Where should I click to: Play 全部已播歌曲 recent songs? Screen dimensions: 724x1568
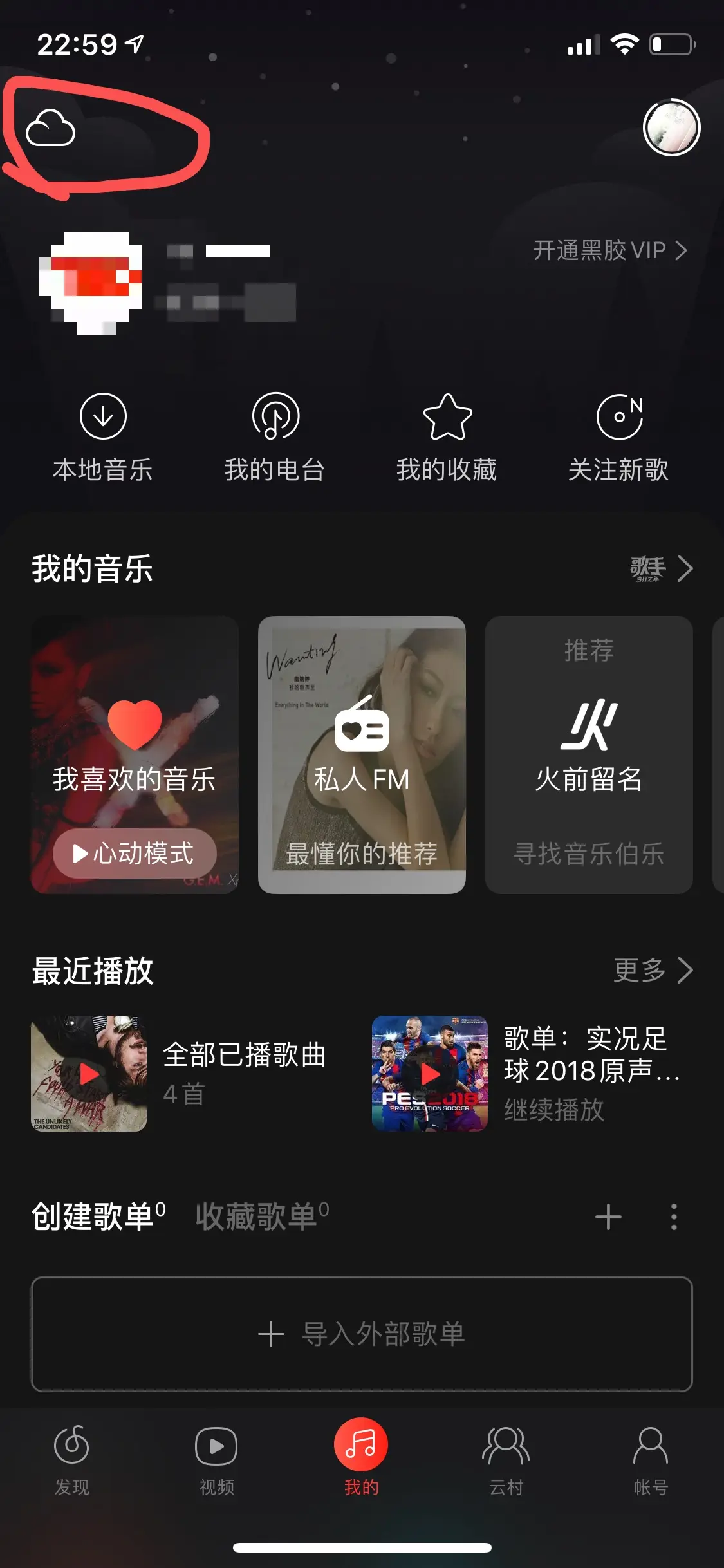89,1073
